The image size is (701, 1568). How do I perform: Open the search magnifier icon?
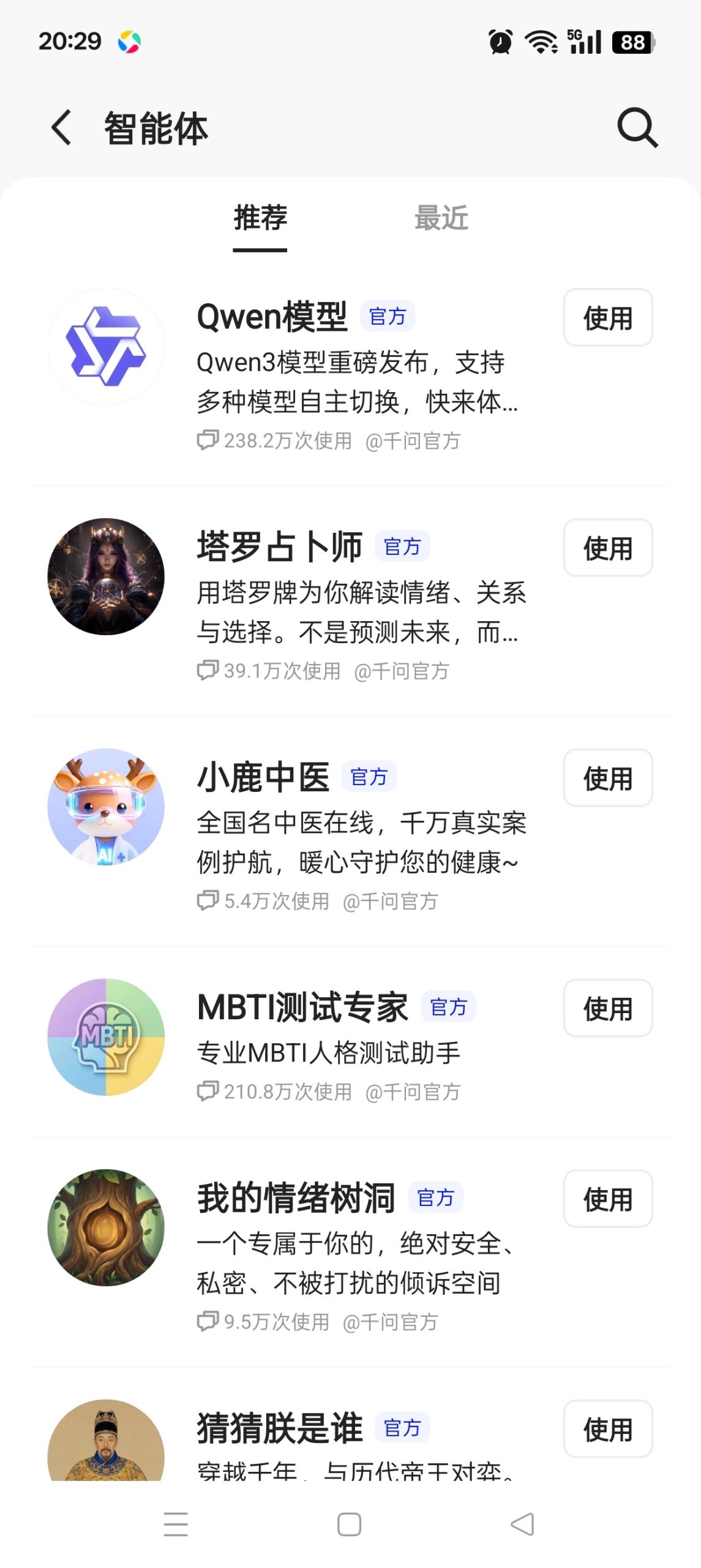[637, 129]
